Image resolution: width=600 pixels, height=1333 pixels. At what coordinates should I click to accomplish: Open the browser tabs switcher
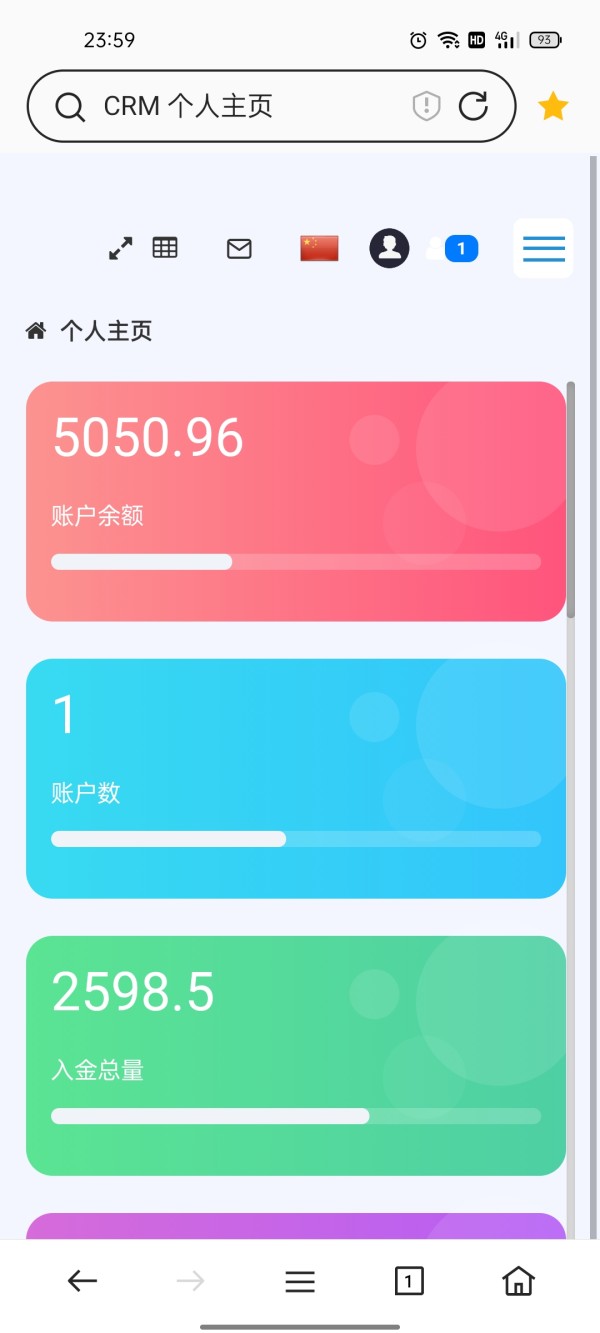coord(409,1281)
